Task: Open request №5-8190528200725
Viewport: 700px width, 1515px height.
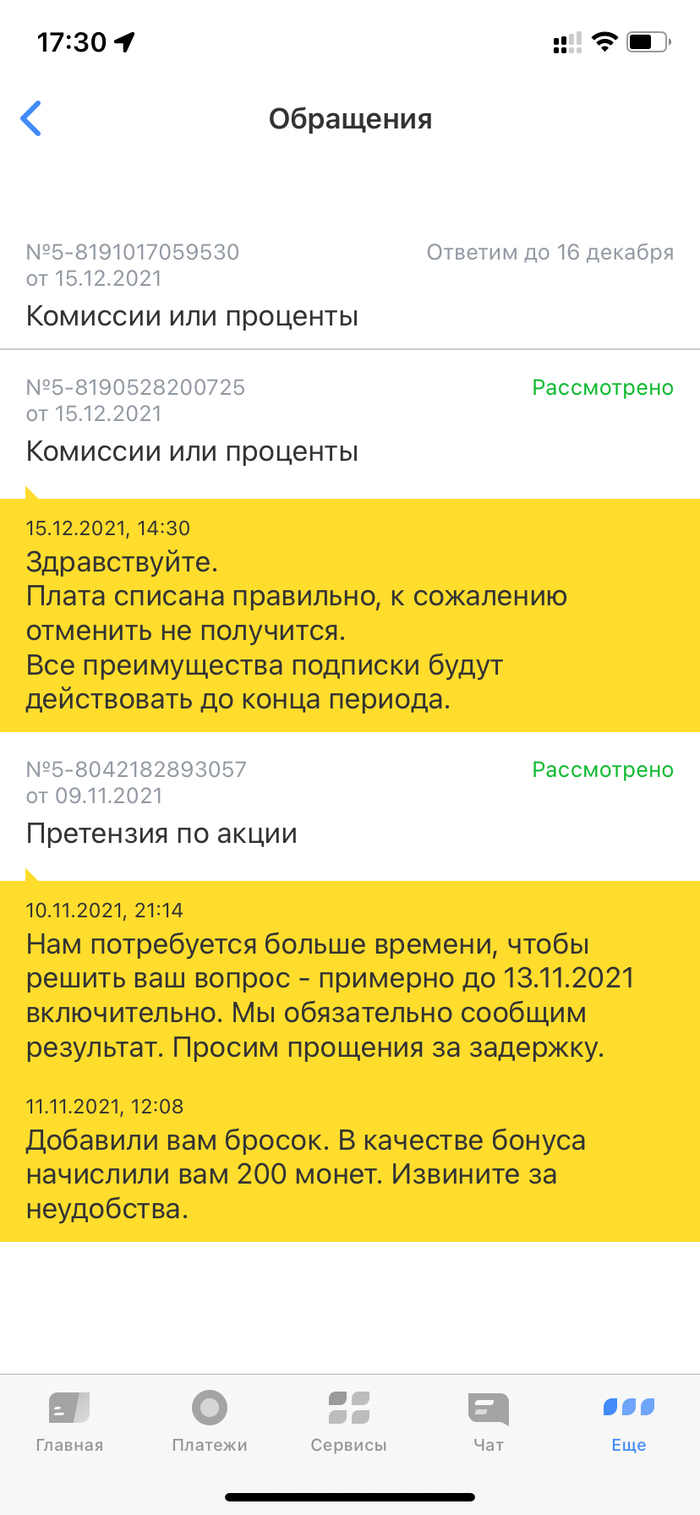Action: pos(350,420)
